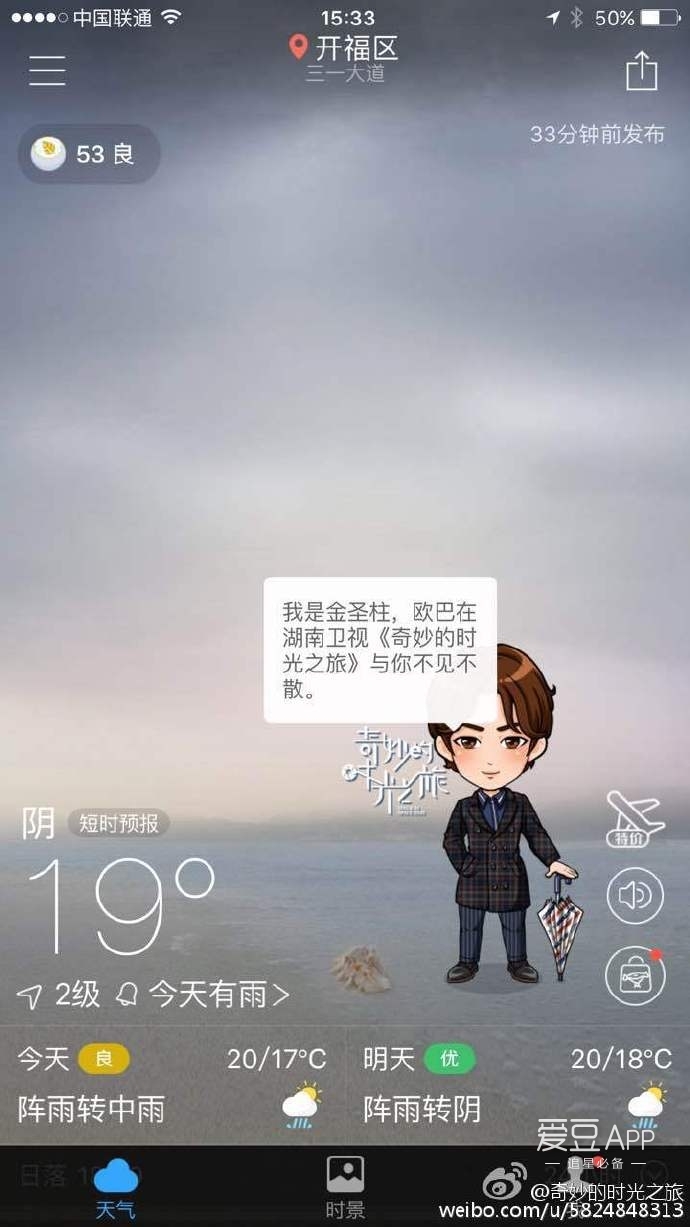Open the shopping bag icon
690x1227 pixels.
634,974
